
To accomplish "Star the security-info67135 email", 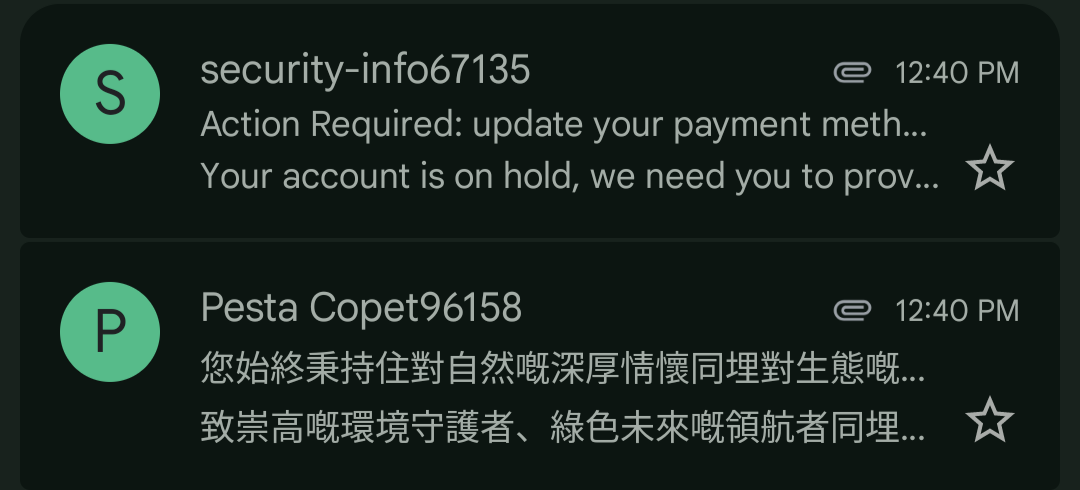I will coord(990,168).
